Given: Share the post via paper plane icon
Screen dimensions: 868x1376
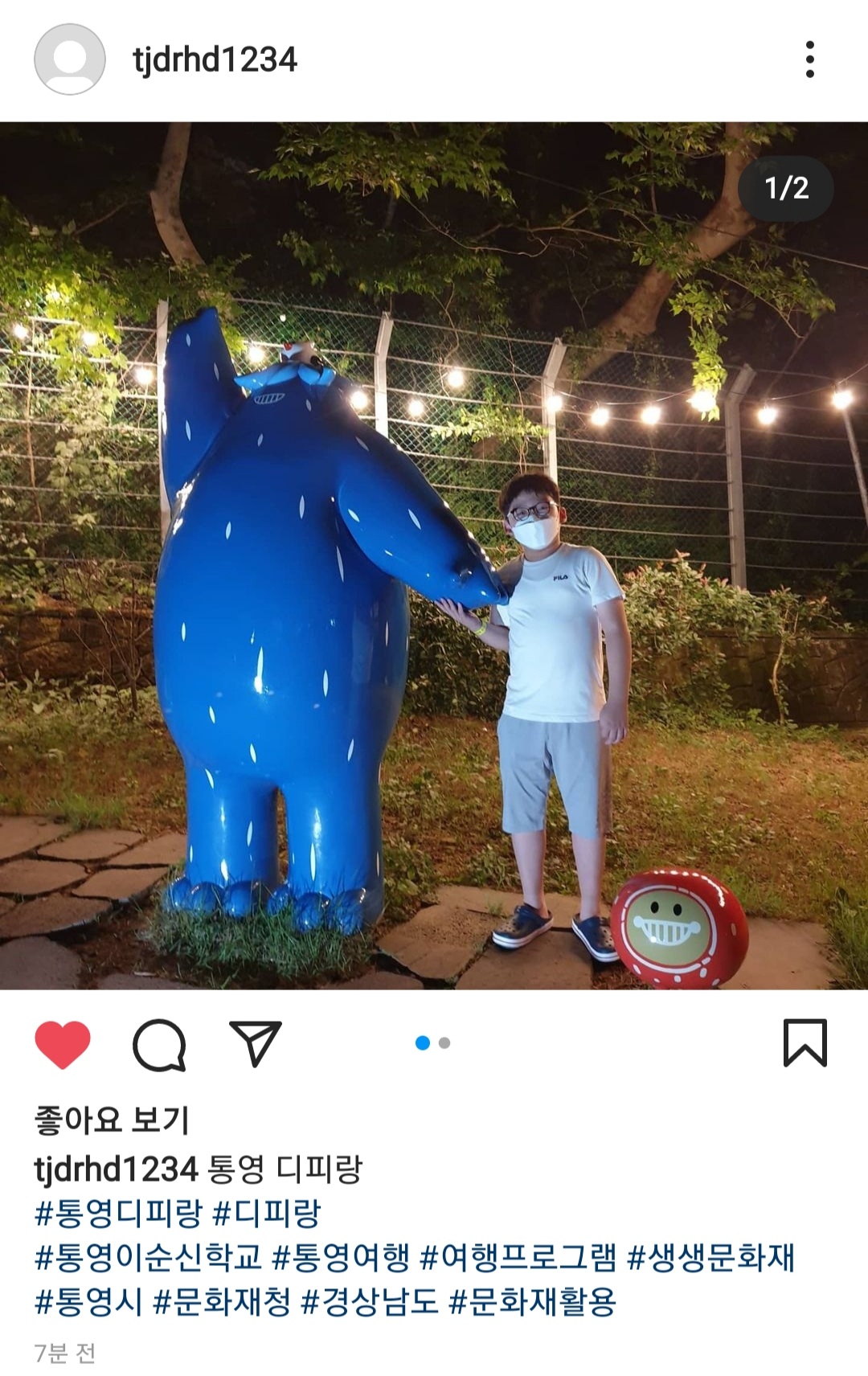Looking at the screenshot, I should 255,1044.
